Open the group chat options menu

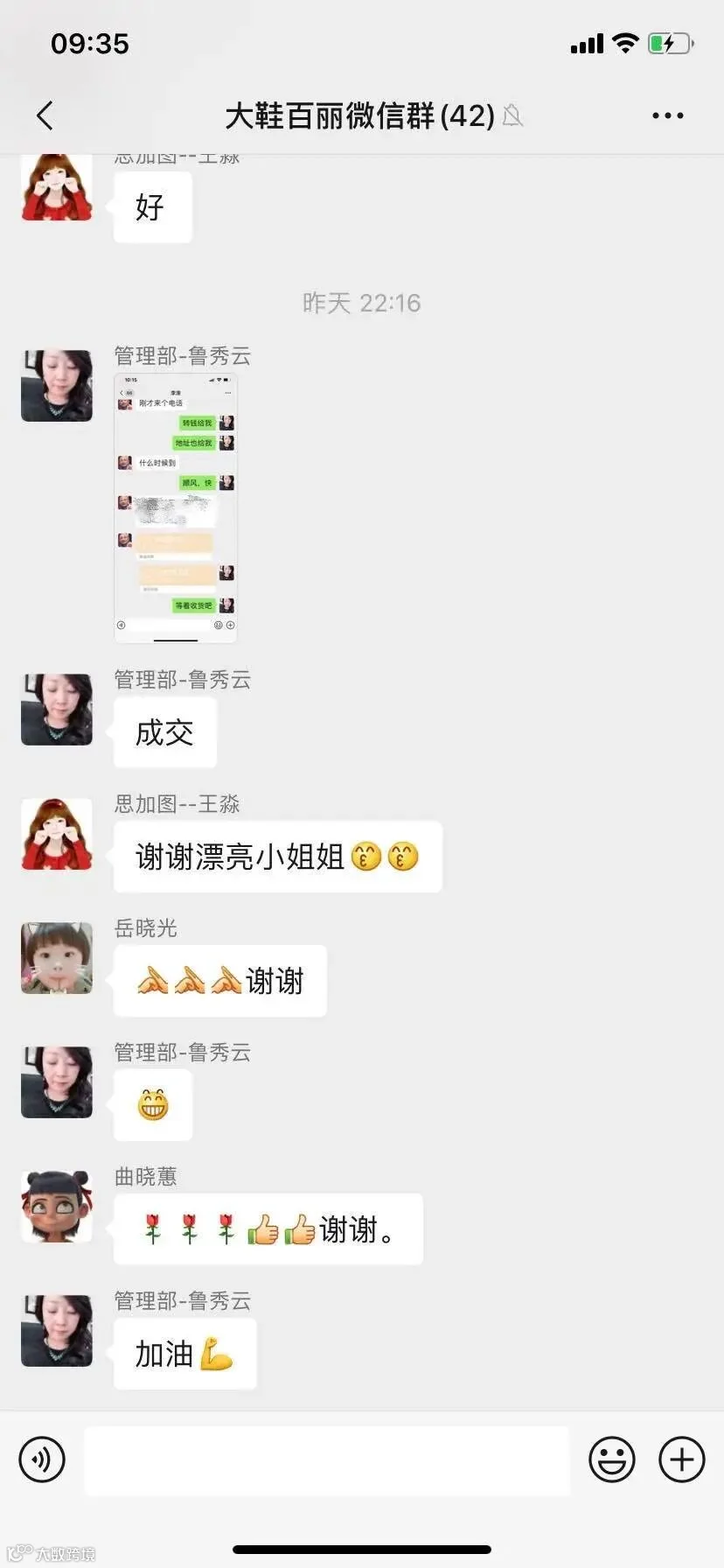(667, 115)
